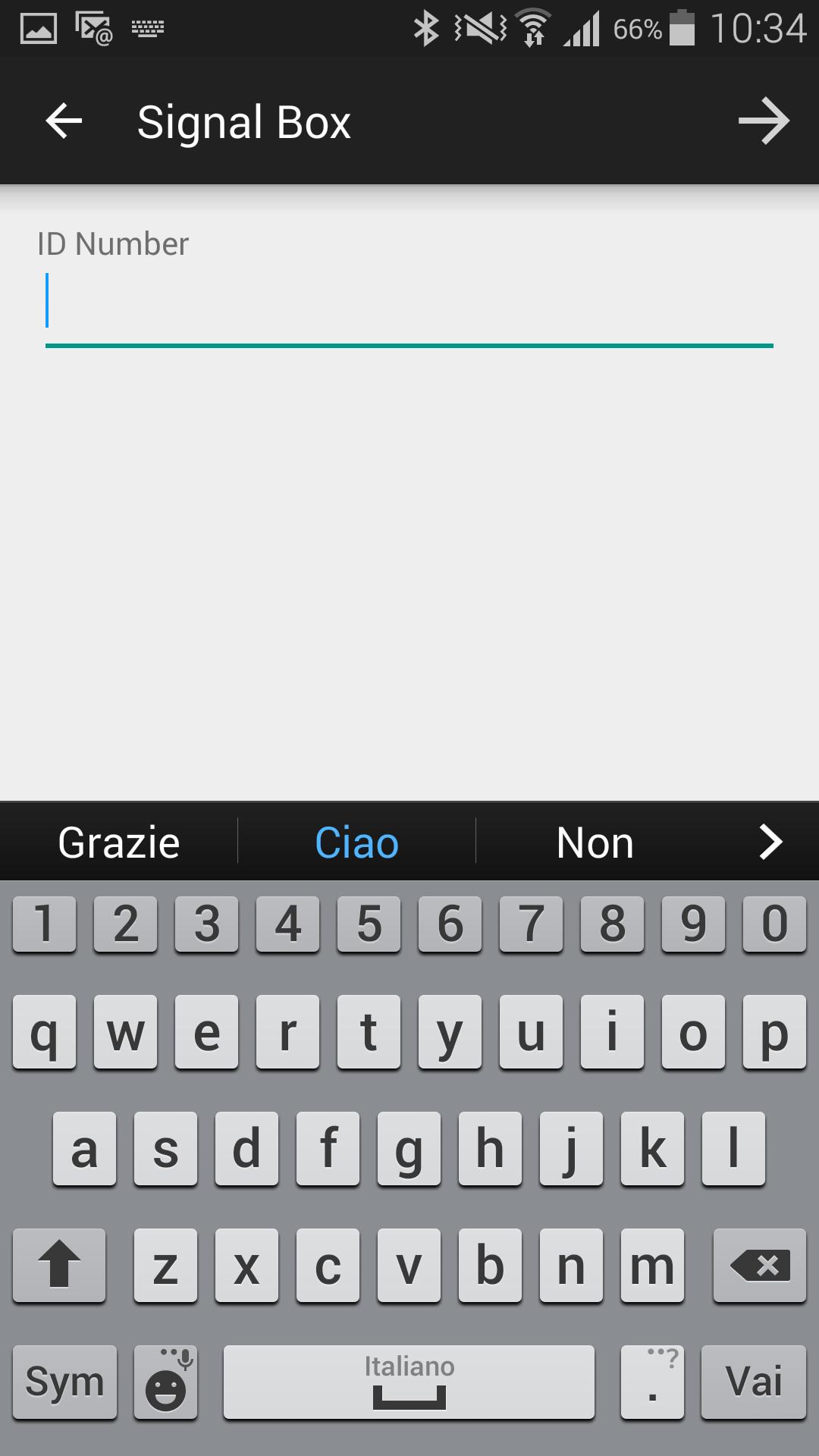This screenshot has height=1456, width=819.
Task: Tap the emoji and voice input key
Action: (x=166, y=1382)
